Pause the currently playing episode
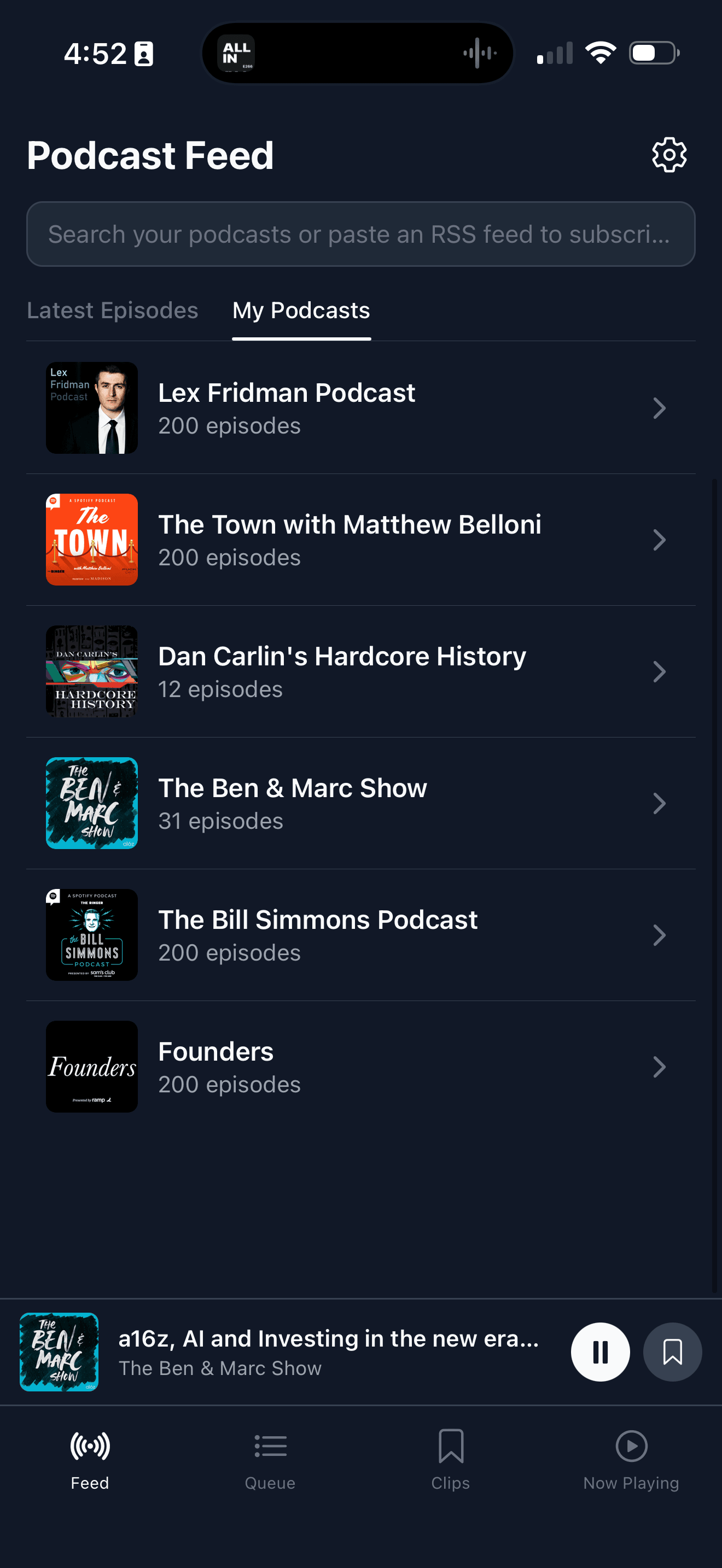The height and width of the screenshot is (1568, 722). pyautogui.click(x=599, y=1352)
